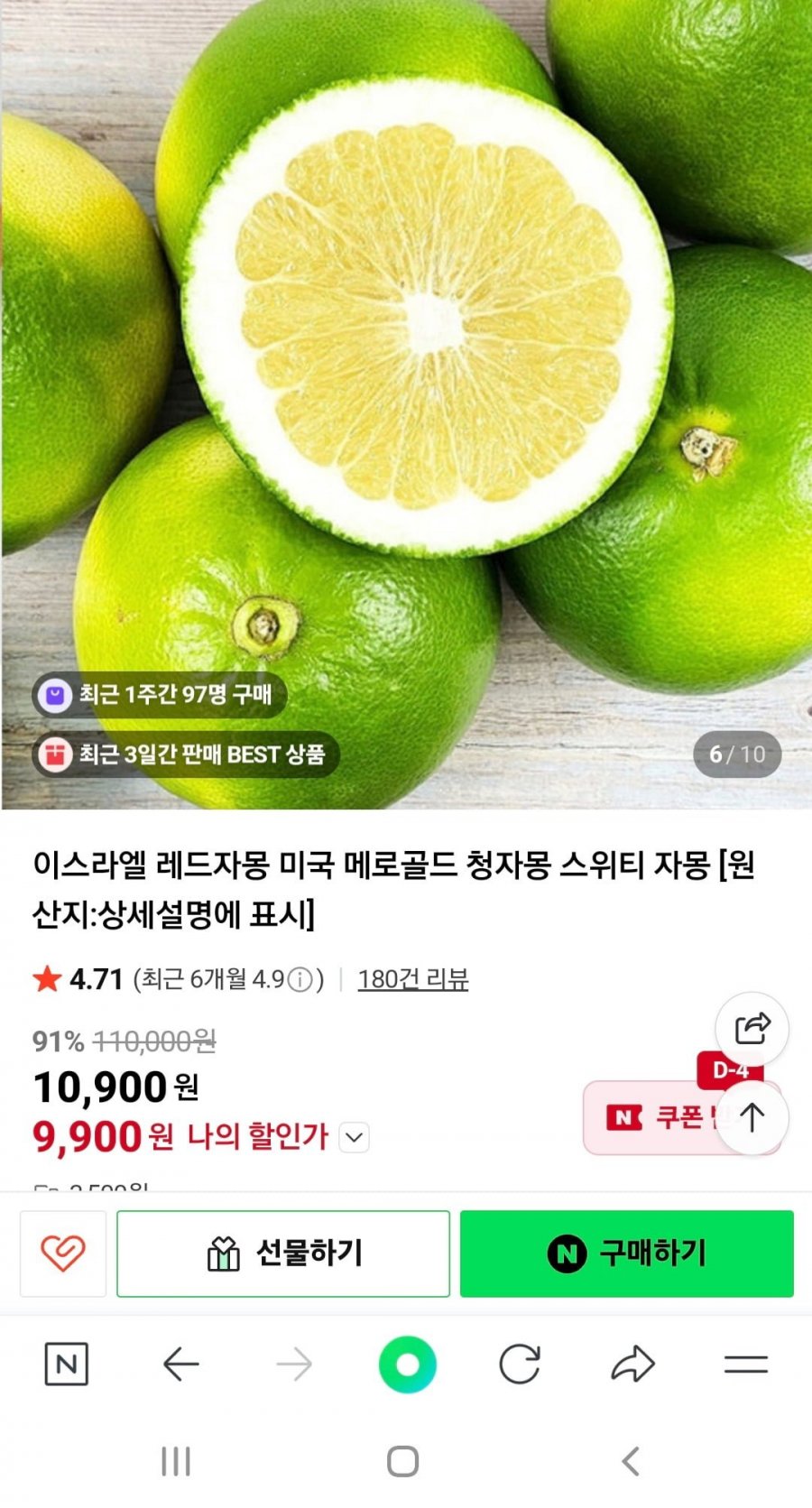The image size is (812, 1508).
Task: Open the browser hamburger menu
Action: coord(745,1364)
